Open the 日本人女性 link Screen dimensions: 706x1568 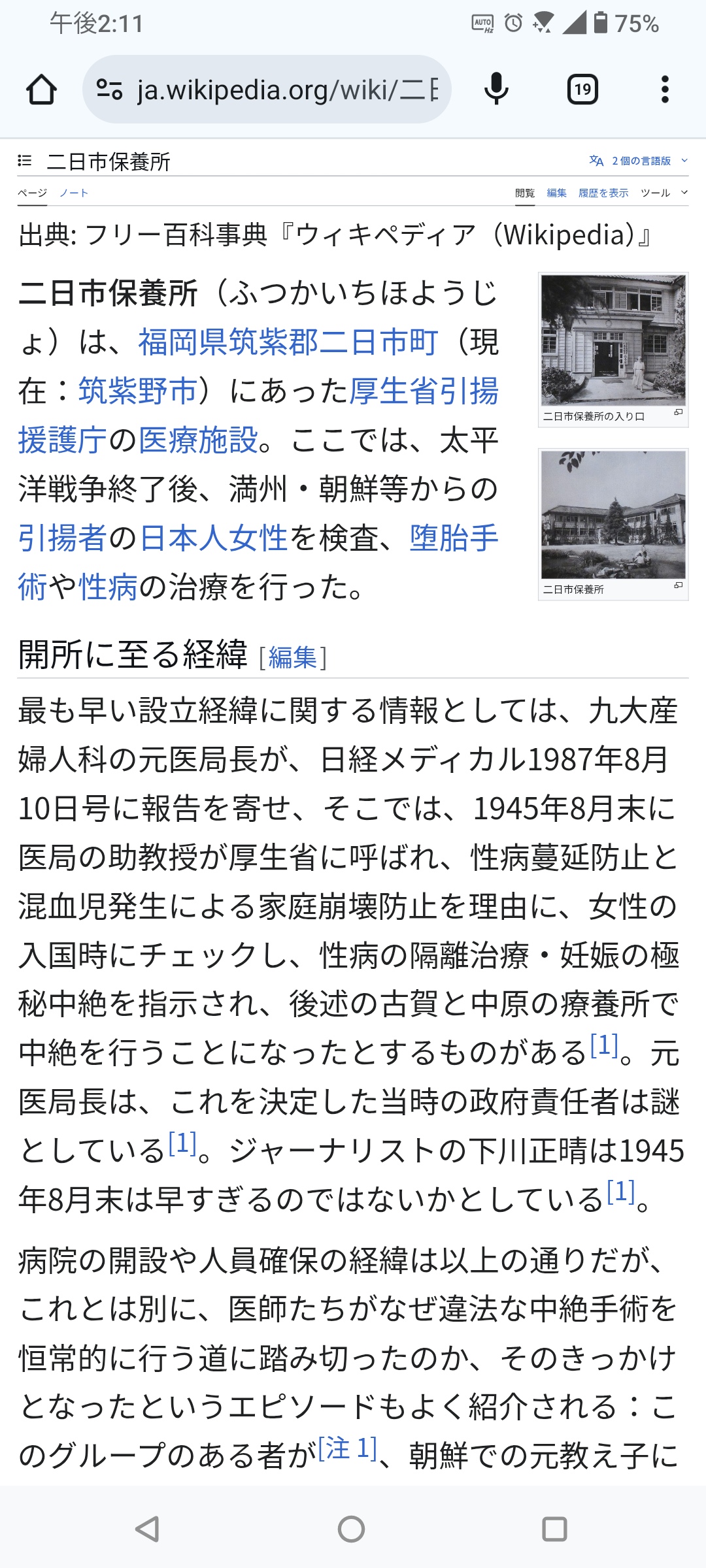(213, 538)
